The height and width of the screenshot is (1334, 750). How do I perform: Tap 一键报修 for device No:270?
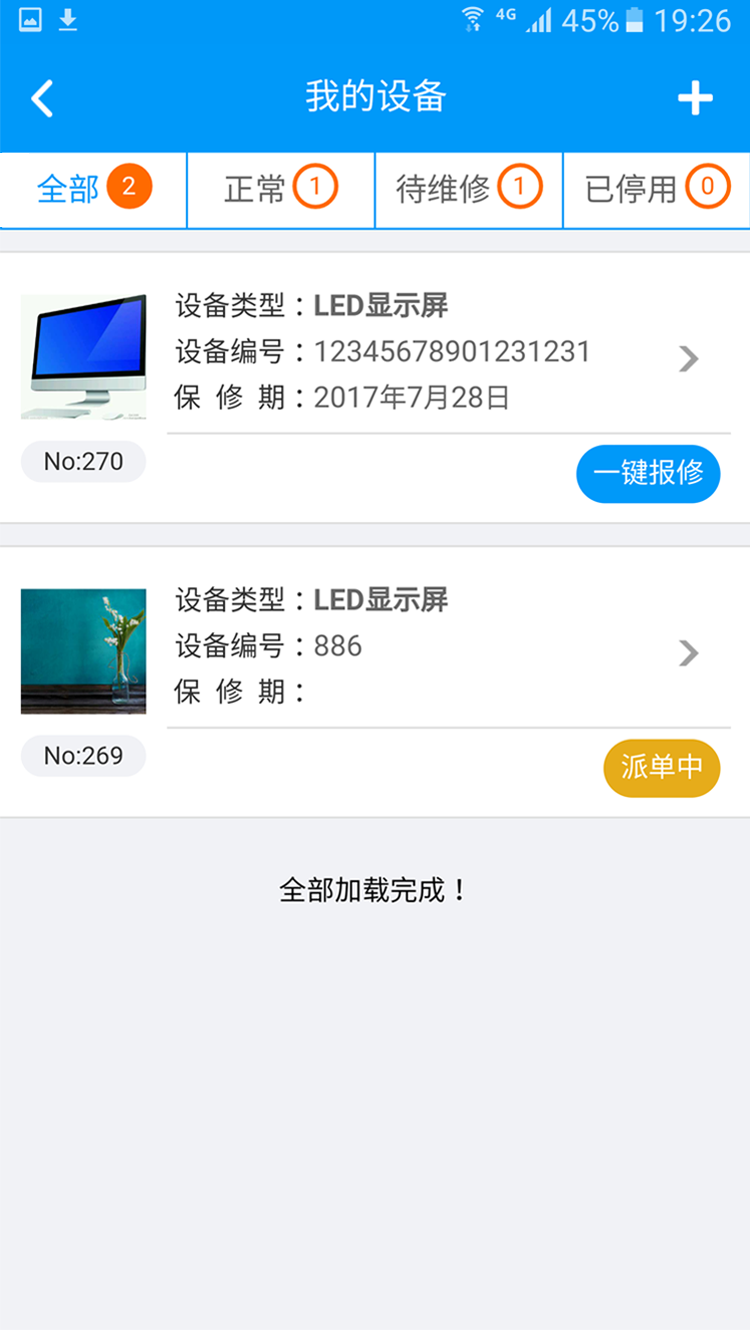648,473
